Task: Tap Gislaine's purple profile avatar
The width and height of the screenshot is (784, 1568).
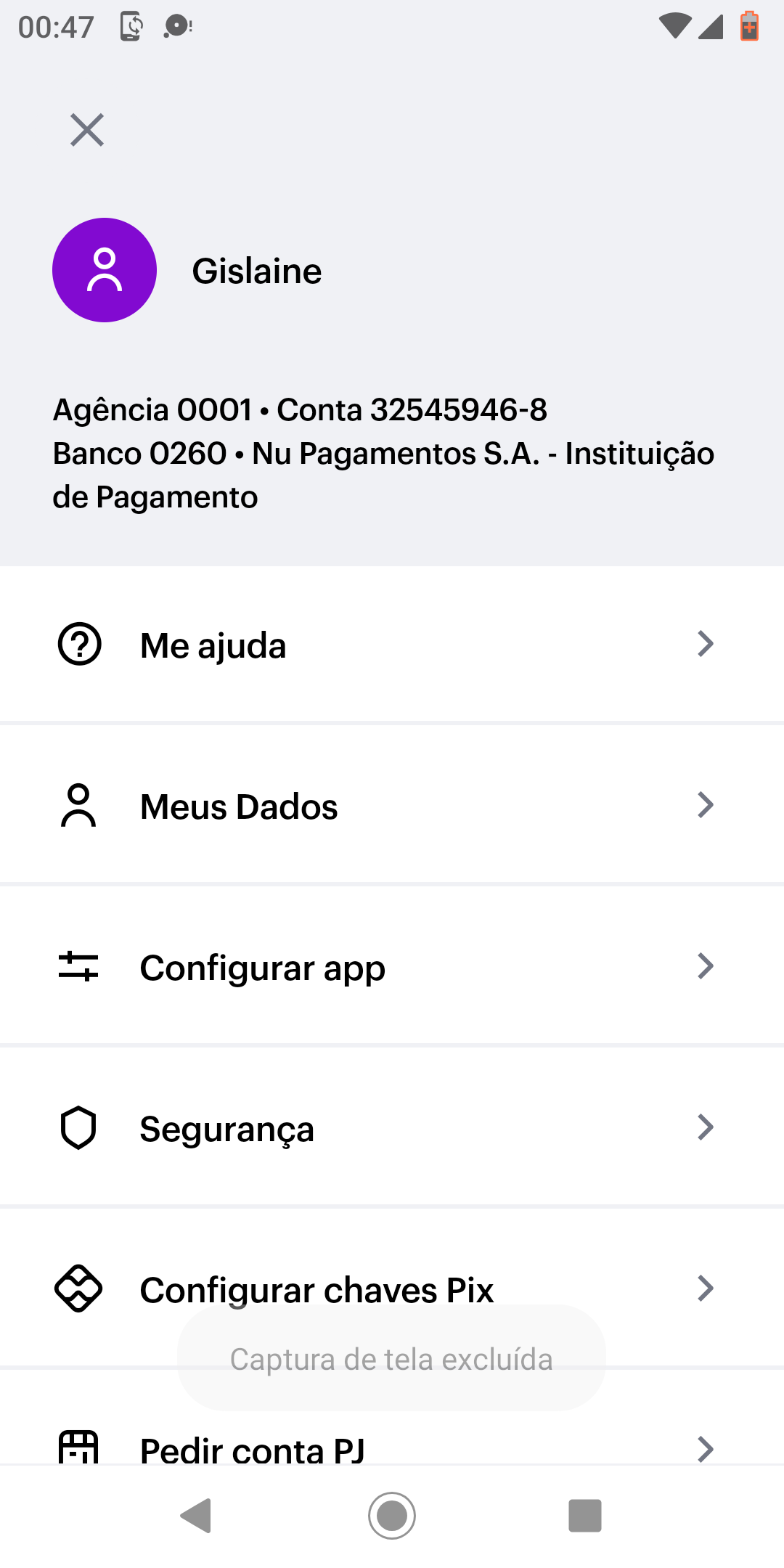Action: click(x=105, y=270)
